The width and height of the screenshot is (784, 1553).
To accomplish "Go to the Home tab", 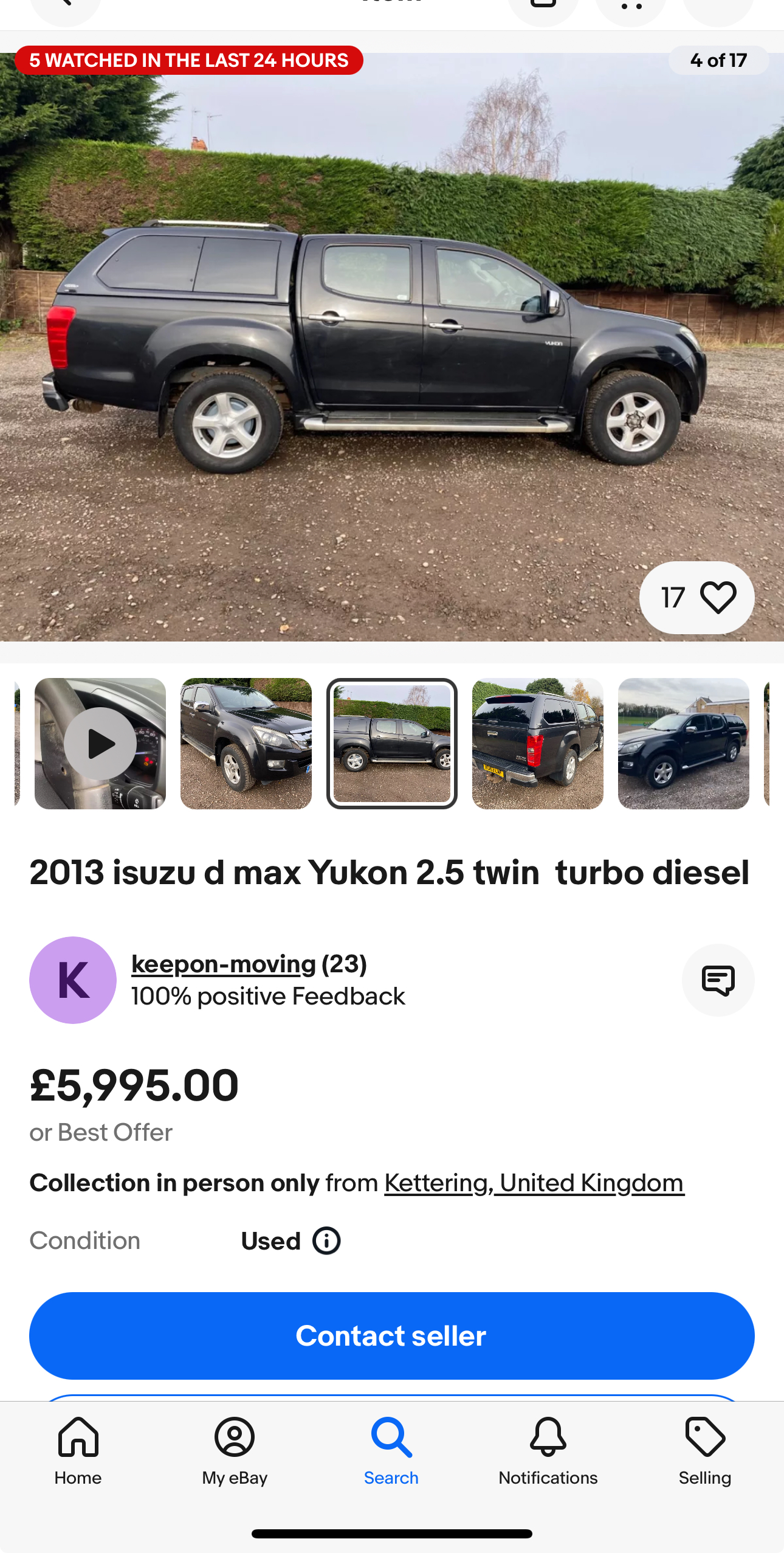I will (78, 1451).
